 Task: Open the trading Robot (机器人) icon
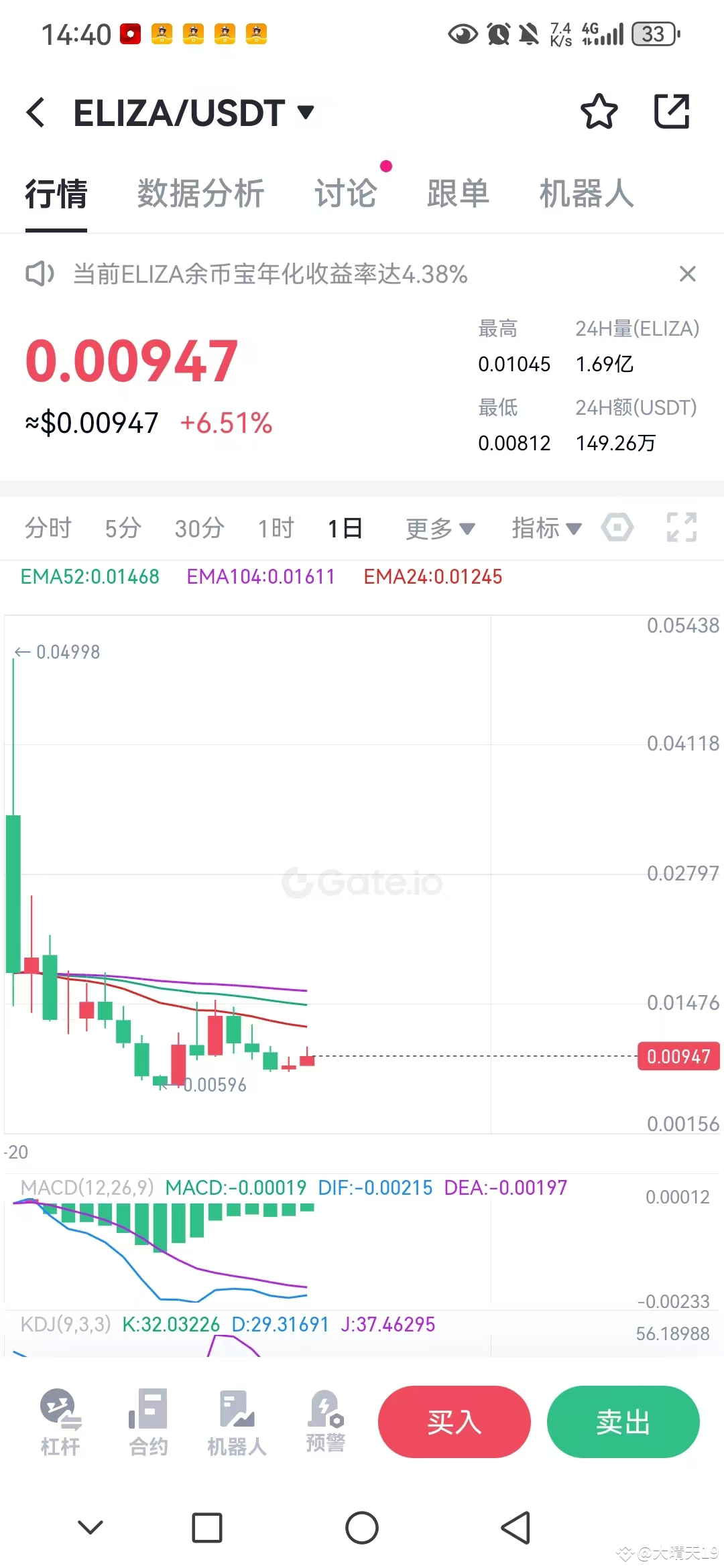(x=236, y=1417)
